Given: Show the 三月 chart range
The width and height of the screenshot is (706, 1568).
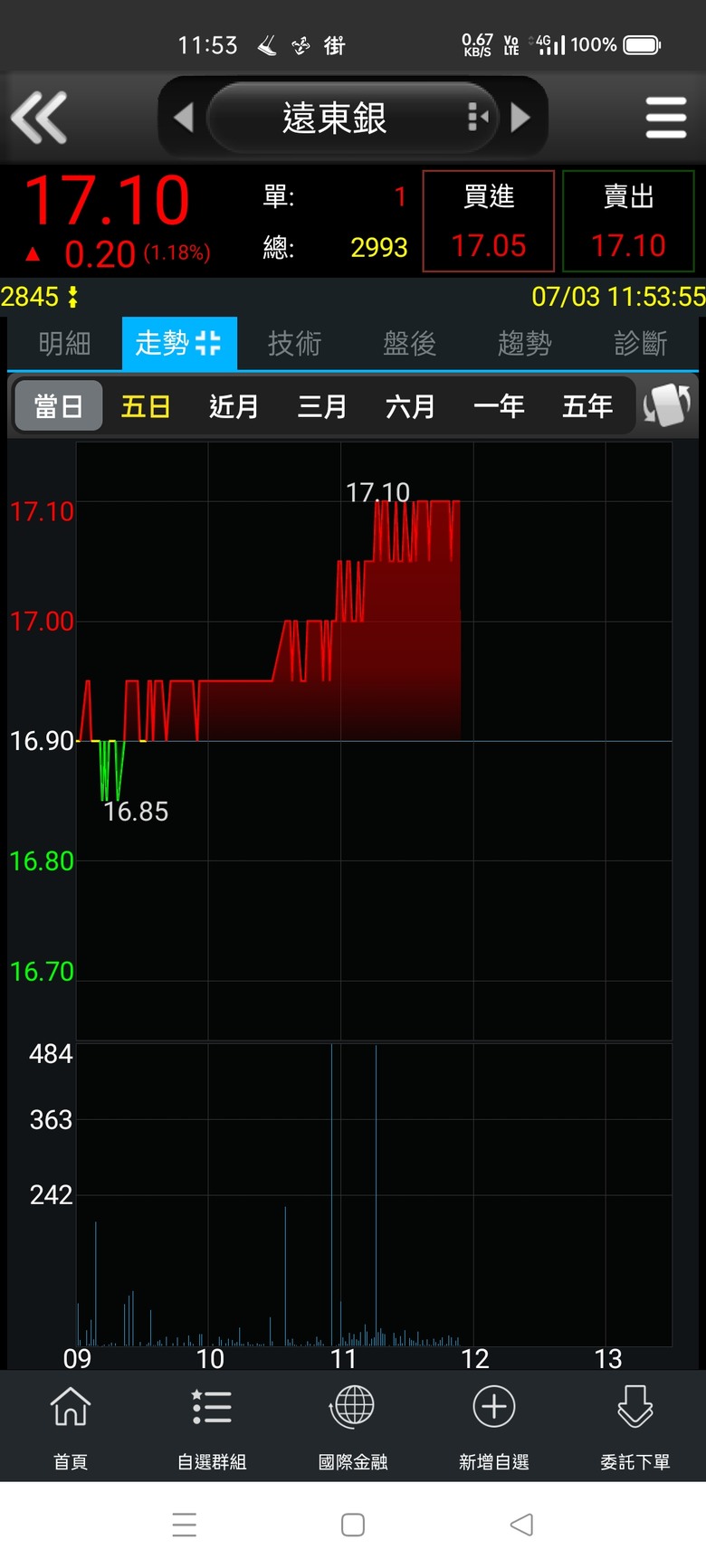Looking at the screenshot, I should click(322, 406).
